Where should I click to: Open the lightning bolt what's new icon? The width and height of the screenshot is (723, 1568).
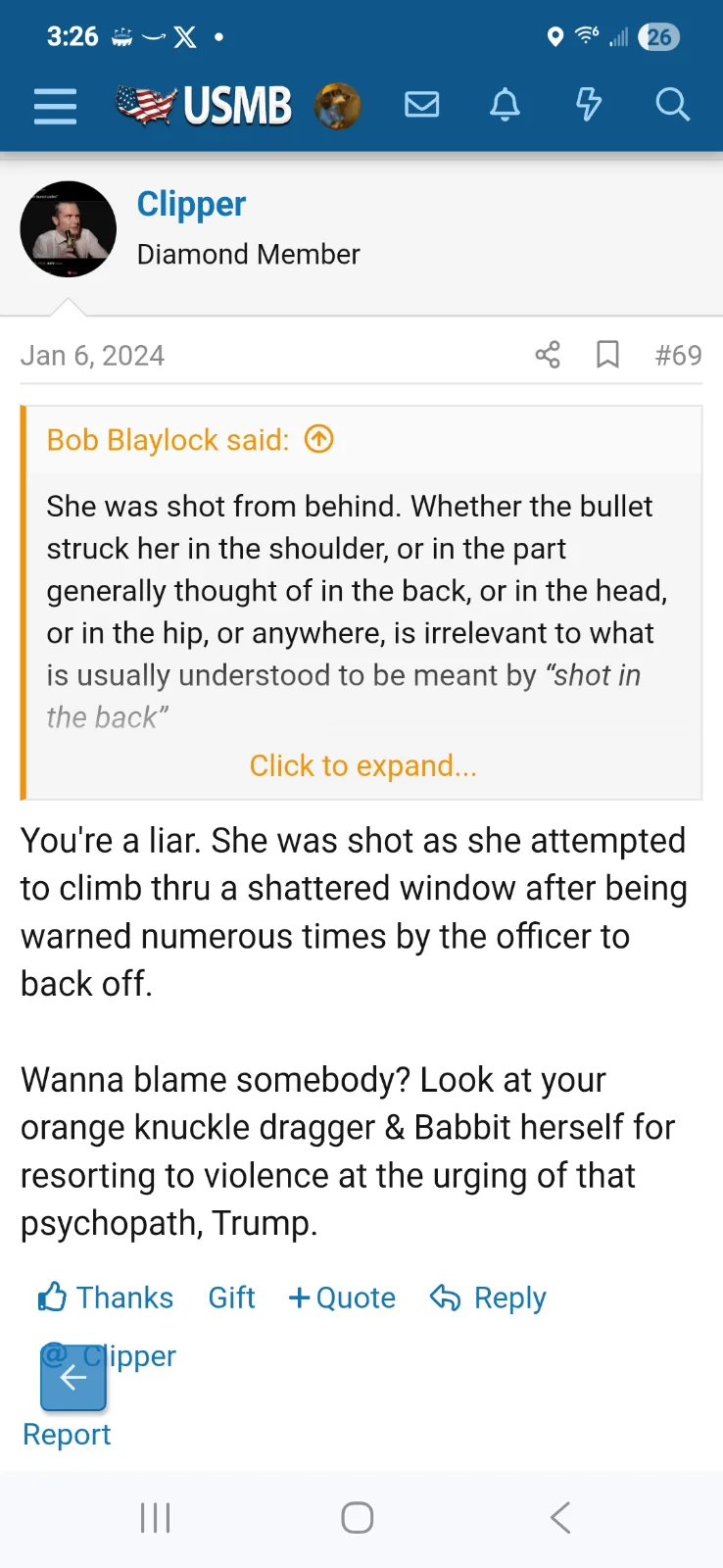(x=588, y=105)
